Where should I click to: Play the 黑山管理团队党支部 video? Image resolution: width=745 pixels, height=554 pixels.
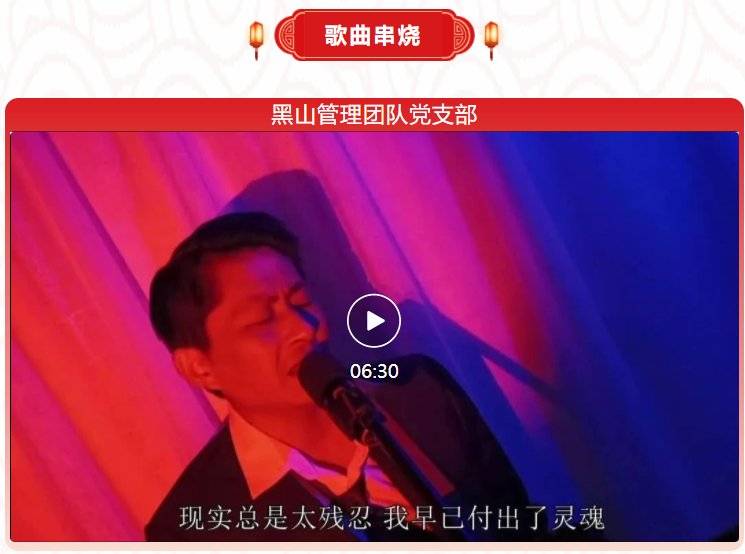[x=374, y=321]
